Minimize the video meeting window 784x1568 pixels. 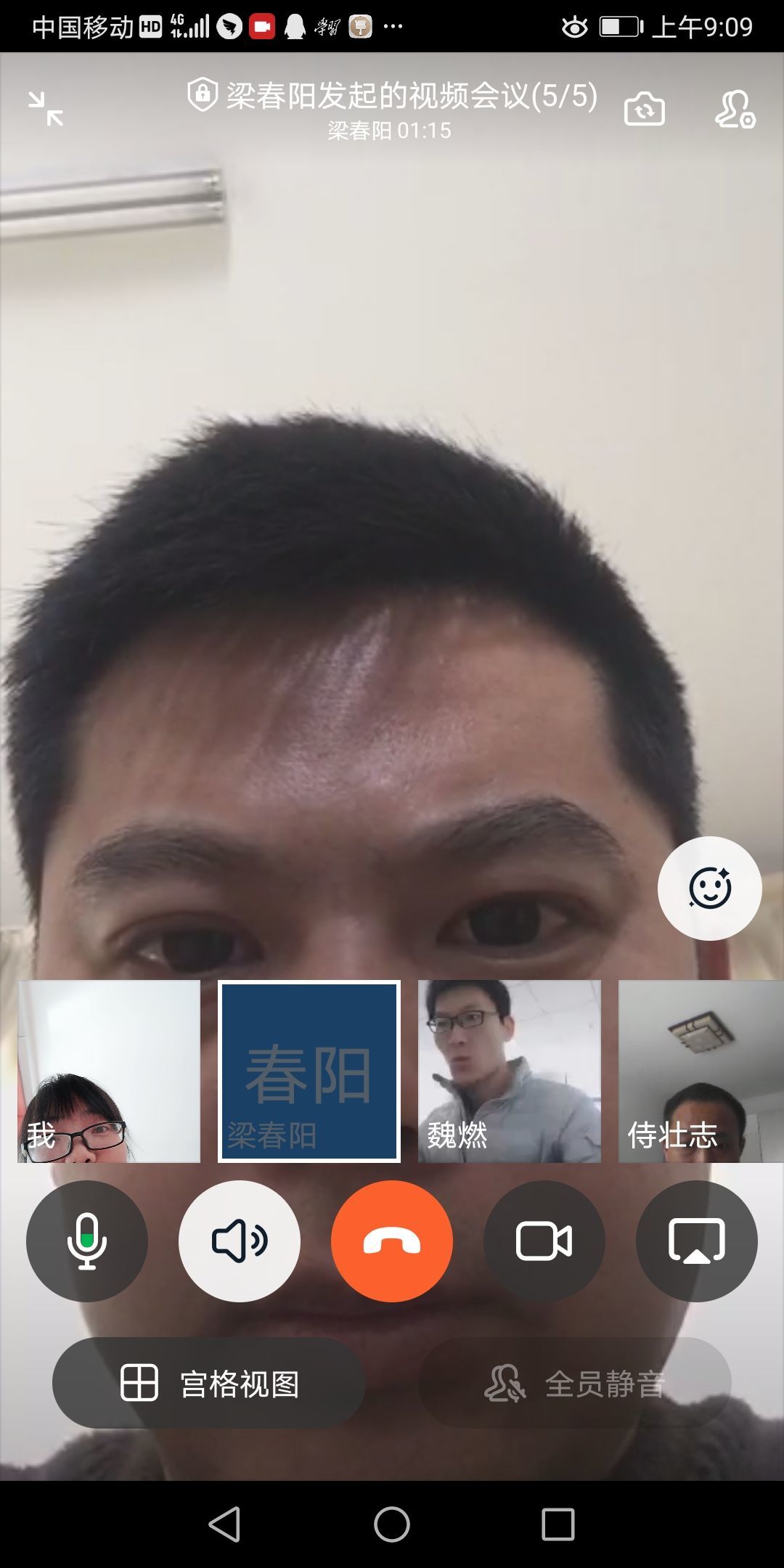(x=46, y=109)
